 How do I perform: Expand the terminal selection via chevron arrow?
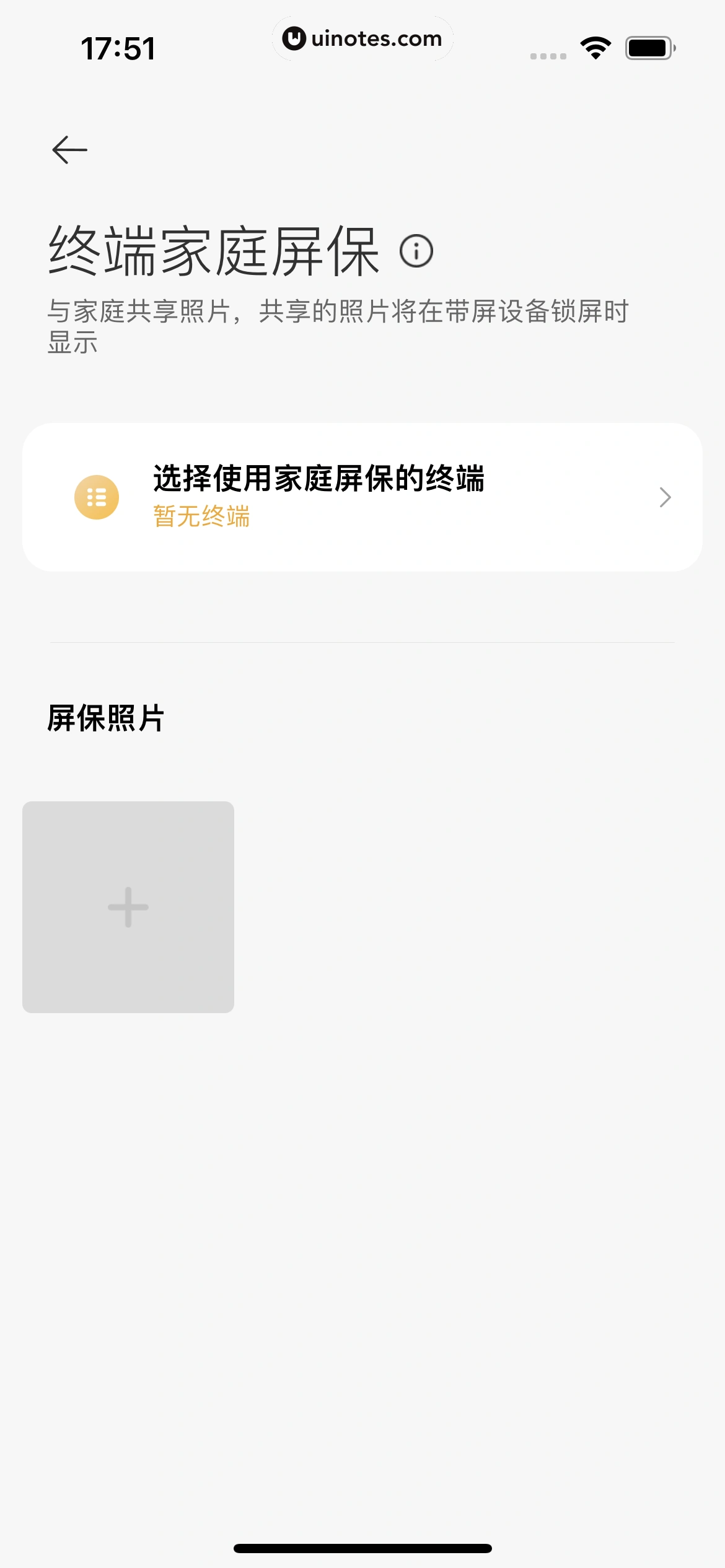(665, 497)
